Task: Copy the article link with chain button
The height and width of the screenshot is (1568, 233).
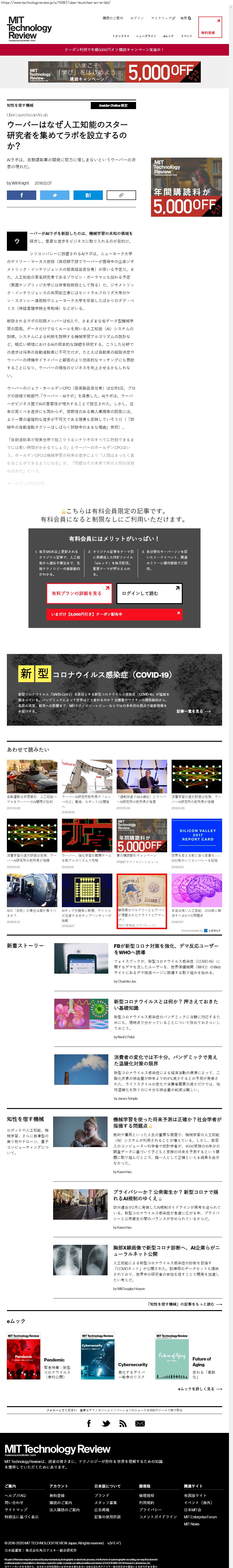Action: pyautogui.click(x=121, y=195)
